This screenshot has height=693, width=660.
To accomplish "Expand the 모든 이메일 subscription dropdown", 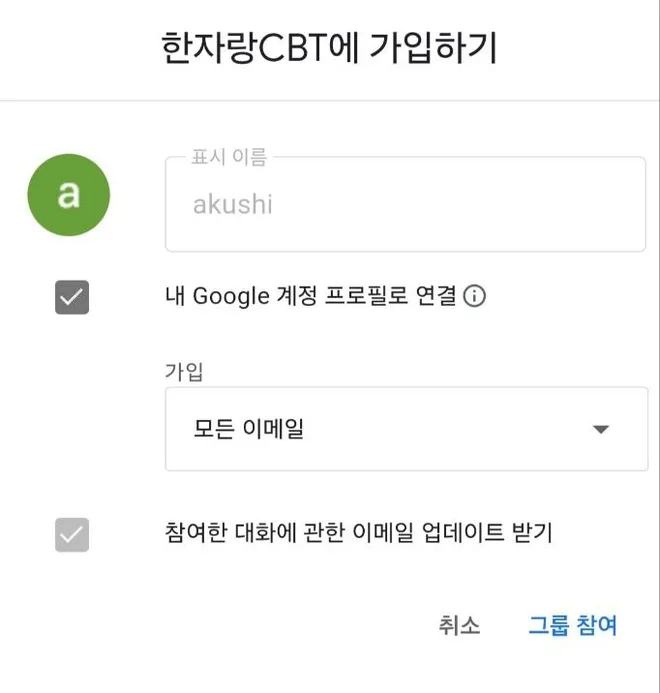I will (x=406, y=429).
